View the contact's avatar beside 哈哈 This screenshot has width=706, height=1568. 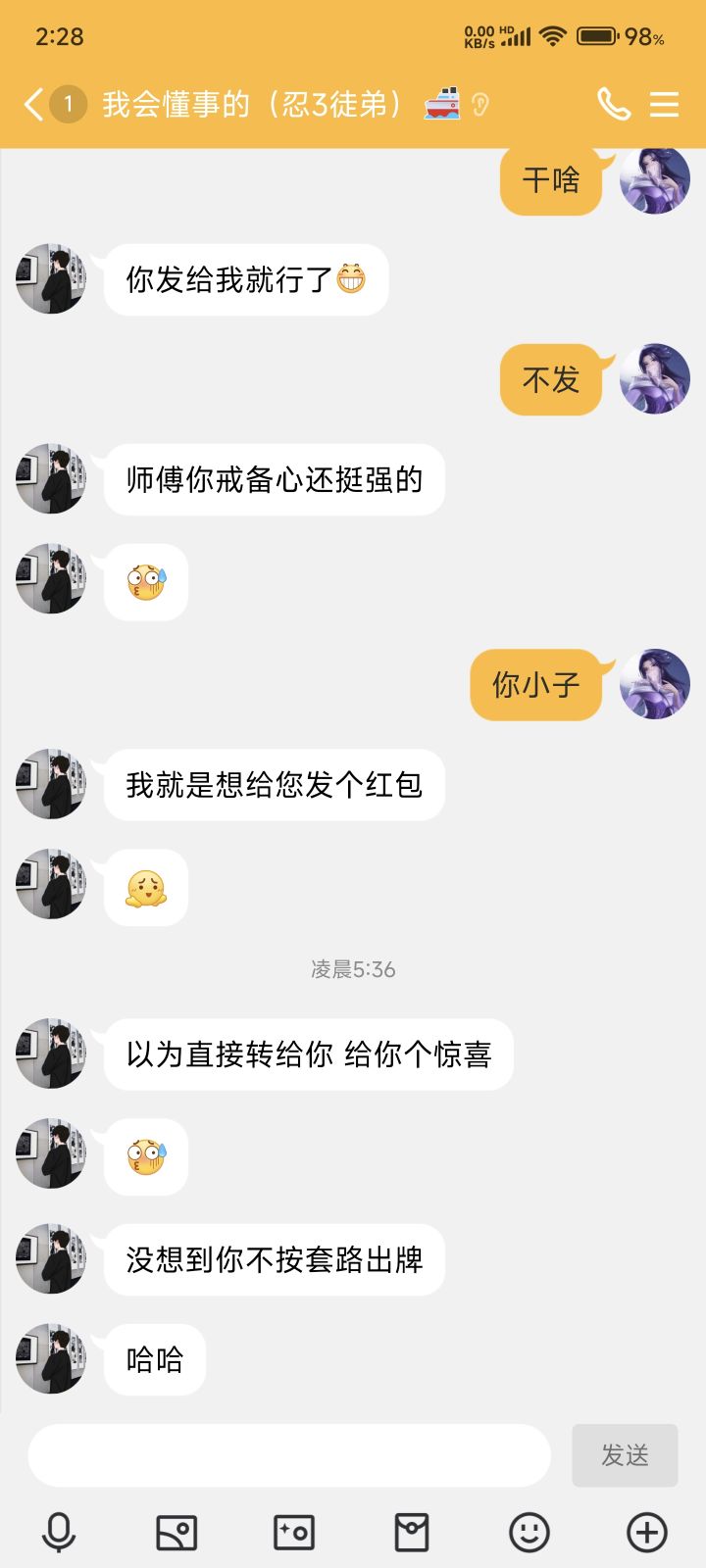[x=51, y=1358]
